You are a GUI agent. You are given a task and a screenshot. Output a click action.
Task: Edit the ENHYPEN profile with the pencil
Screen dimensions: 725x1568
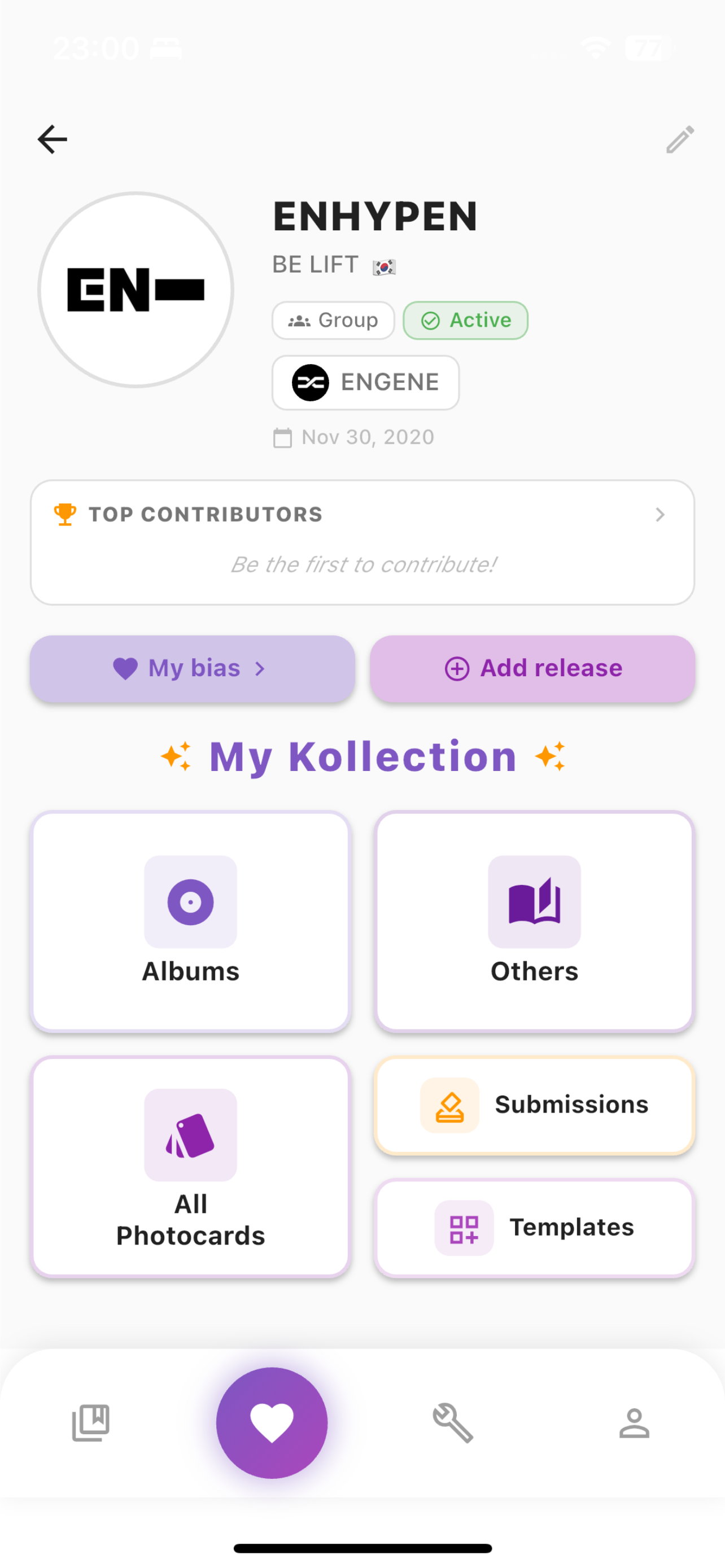[x=679, y=139]
